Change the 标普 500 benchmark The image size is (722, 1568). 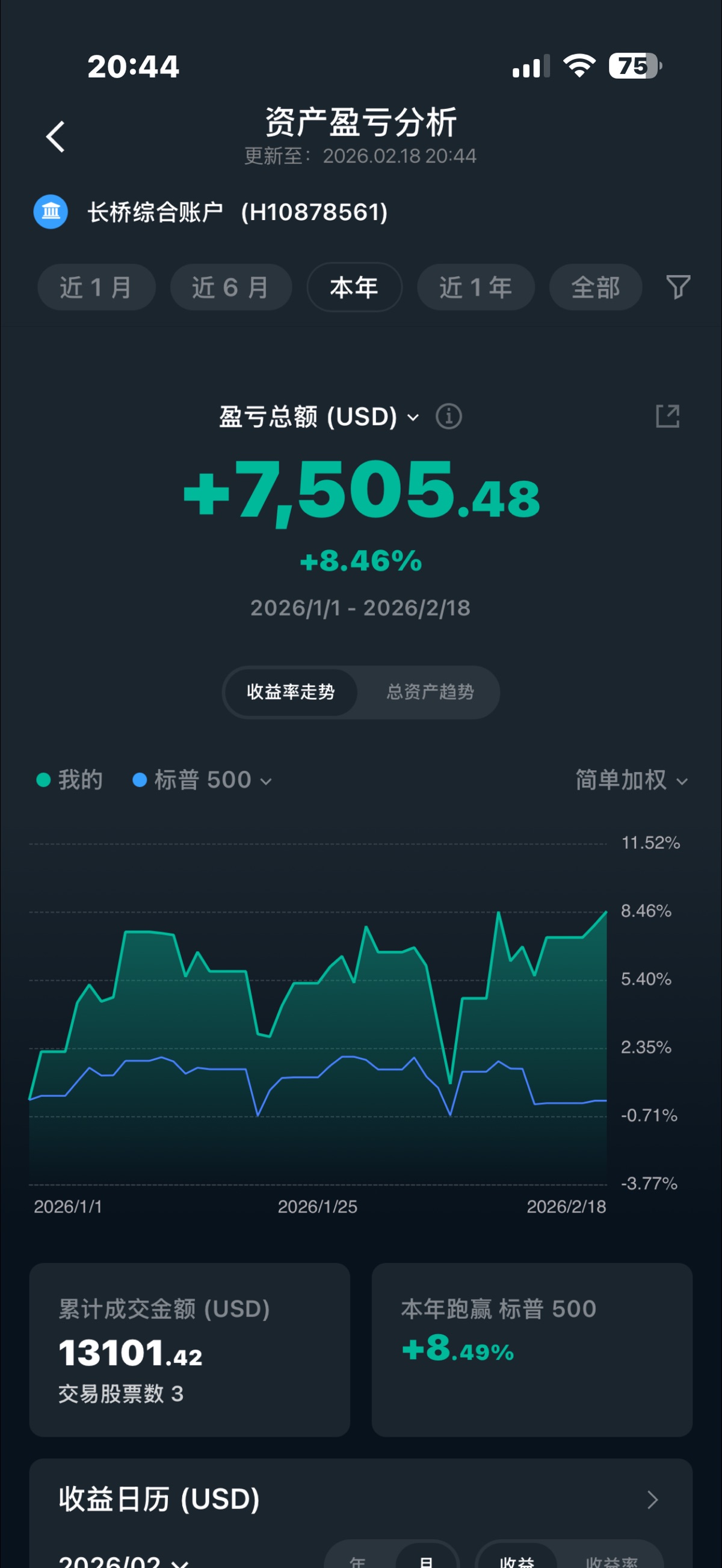click(x=203, y=780)
